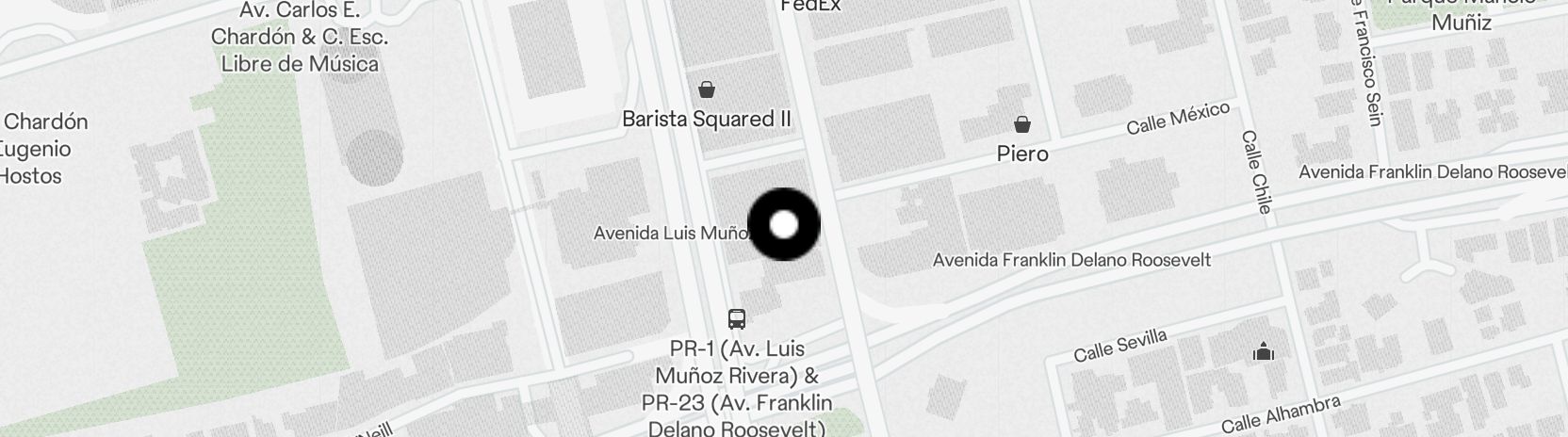Select the Barista Squared II shop marker
The width and height of the screenshot is (1568, 437).
click(x=707, y=90)
